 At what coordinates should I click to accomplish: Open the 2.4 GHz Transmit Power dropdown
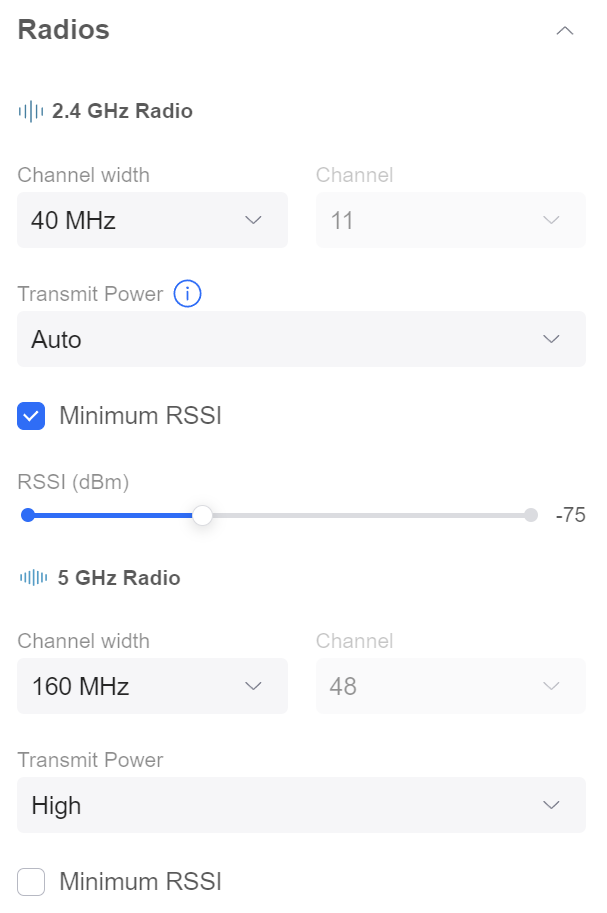tap(301, 339)
